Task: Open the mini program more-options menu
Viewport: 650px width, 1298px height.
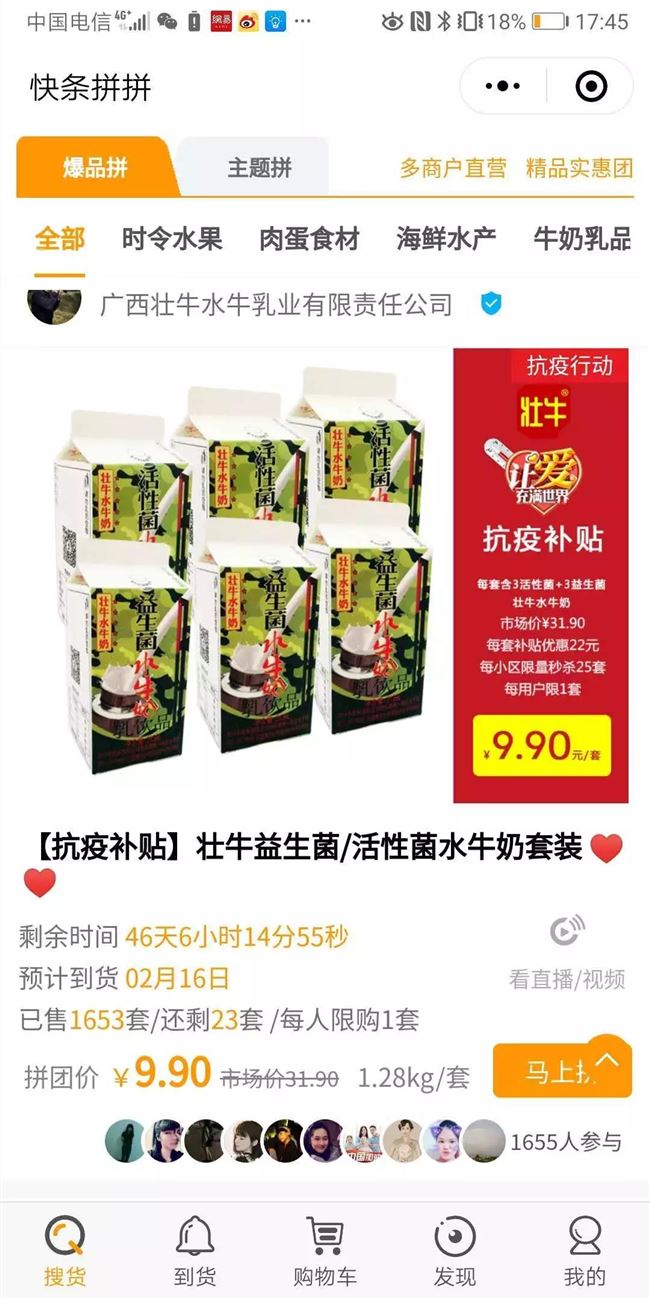Action: (502, 87)
